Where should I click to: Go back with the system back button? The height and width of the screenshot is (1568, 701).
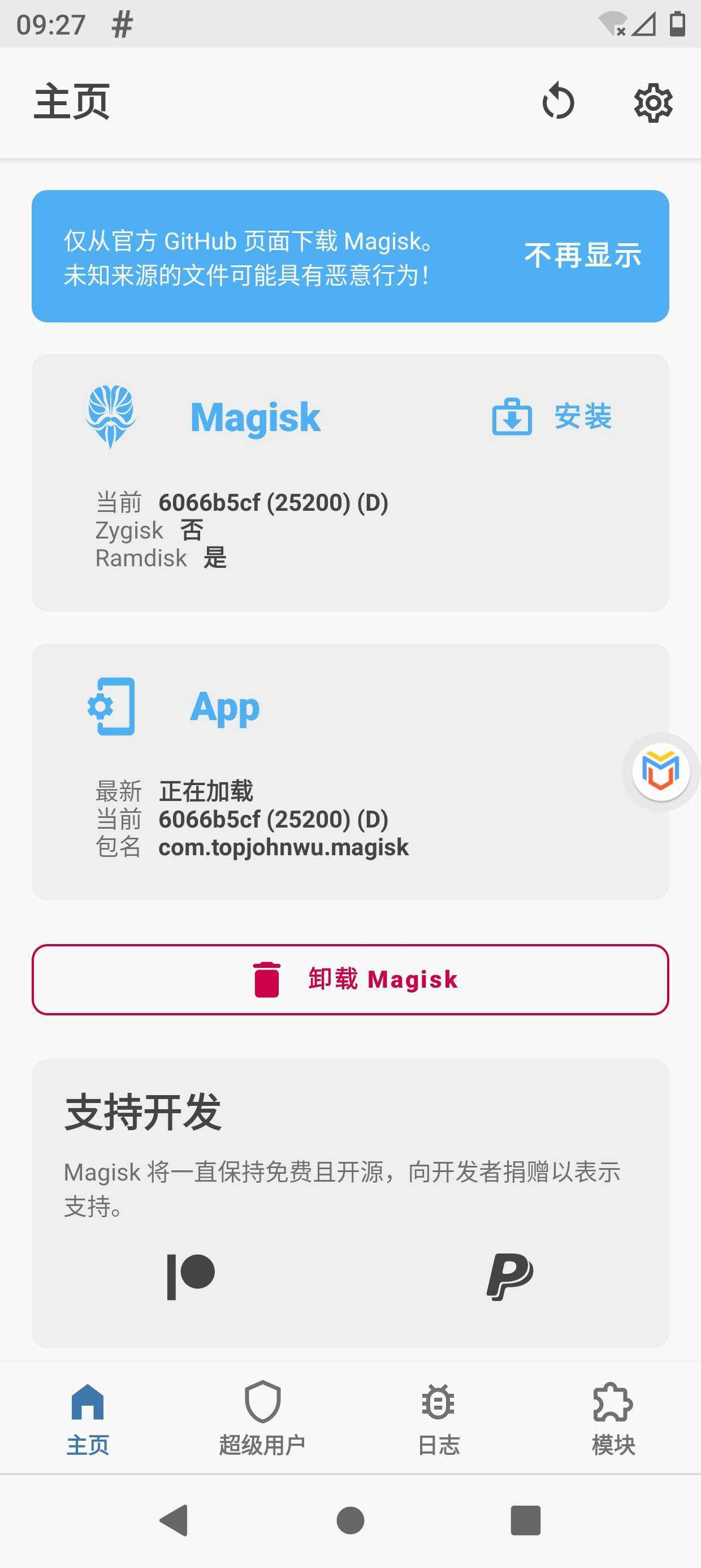pos(174,1520)
